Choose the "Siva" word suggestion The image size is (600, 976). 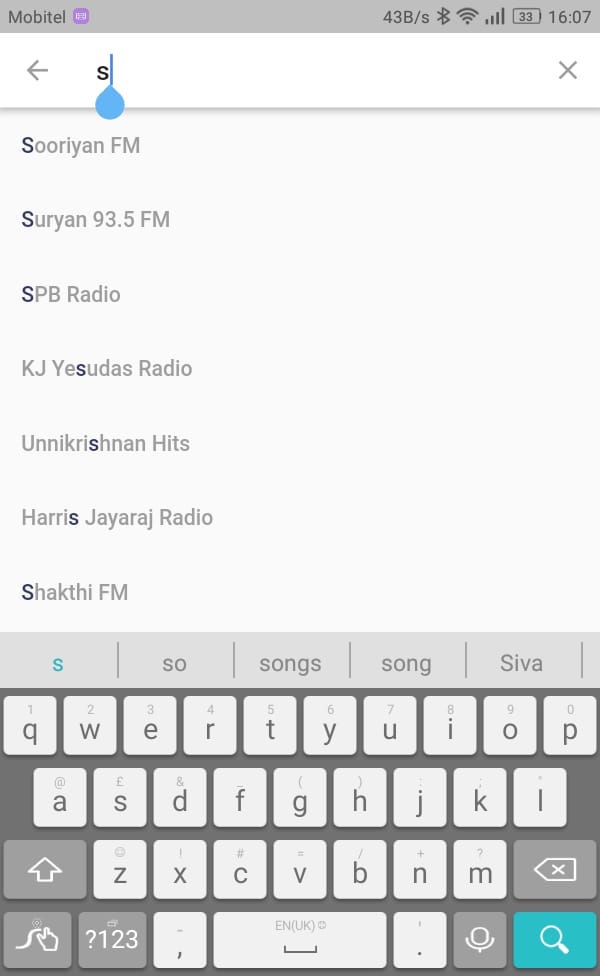521,663
